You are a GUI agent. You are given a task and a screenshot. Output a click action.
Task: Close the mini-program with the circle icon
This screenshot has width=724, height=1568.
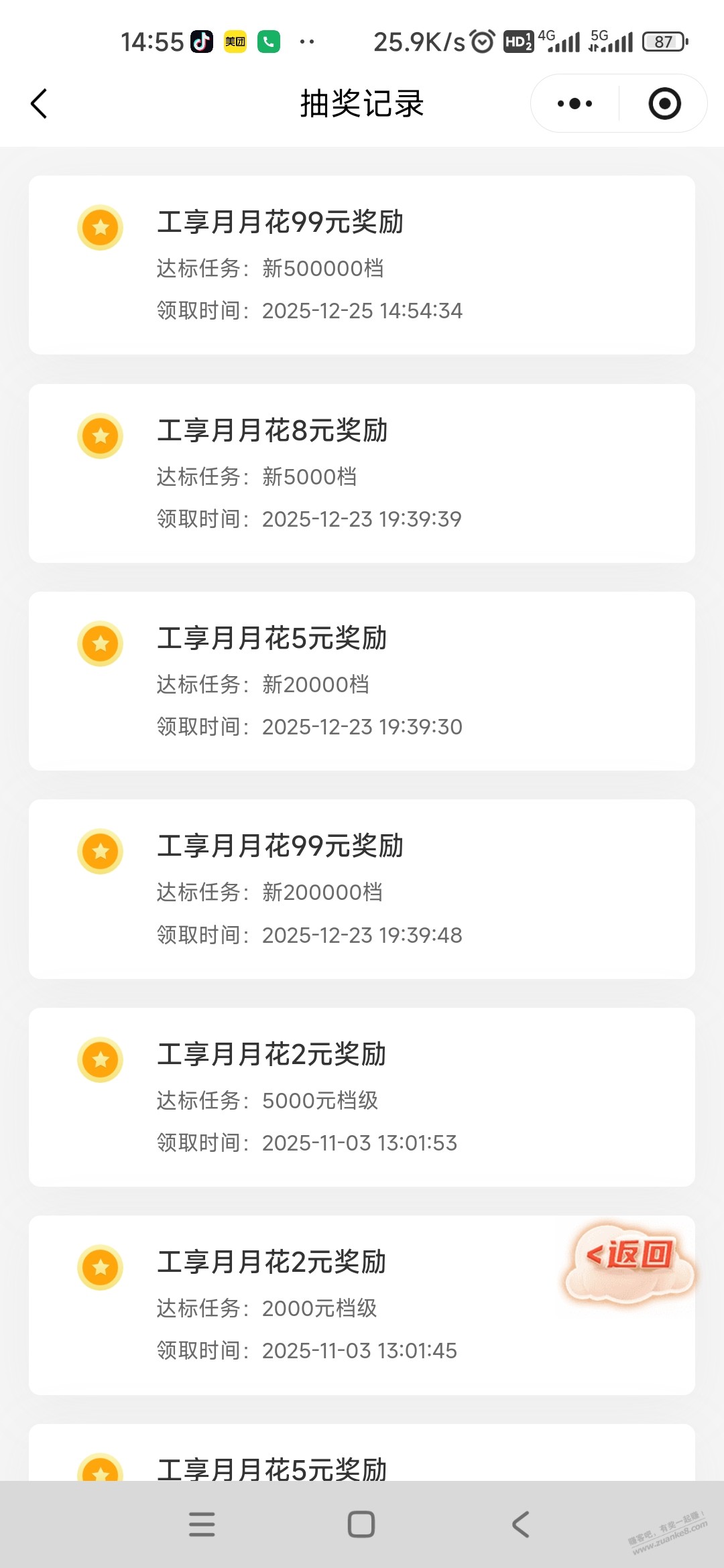664,104
